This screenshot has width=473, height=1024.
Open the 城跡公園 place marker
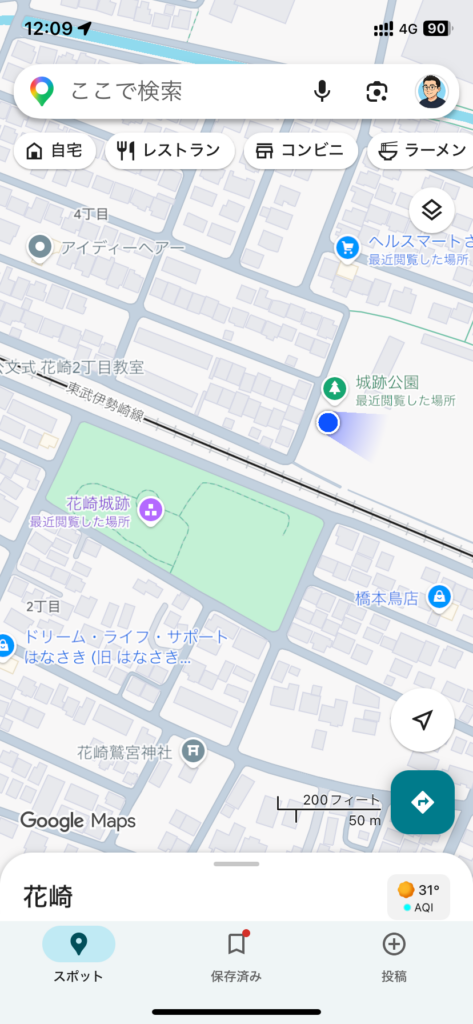click(335, 388)
